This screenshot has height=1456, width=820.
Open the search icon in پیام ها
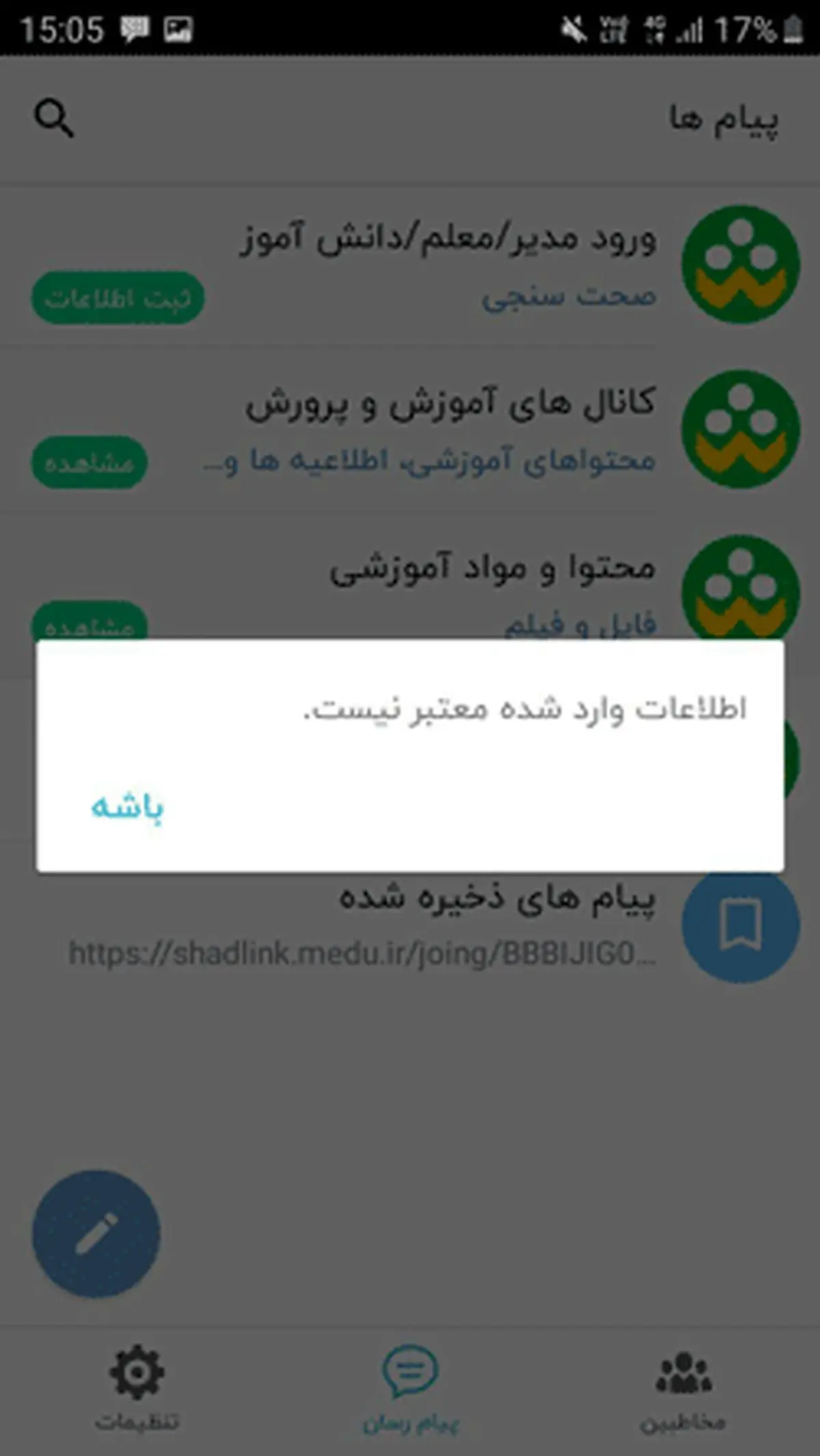point(53,119)
